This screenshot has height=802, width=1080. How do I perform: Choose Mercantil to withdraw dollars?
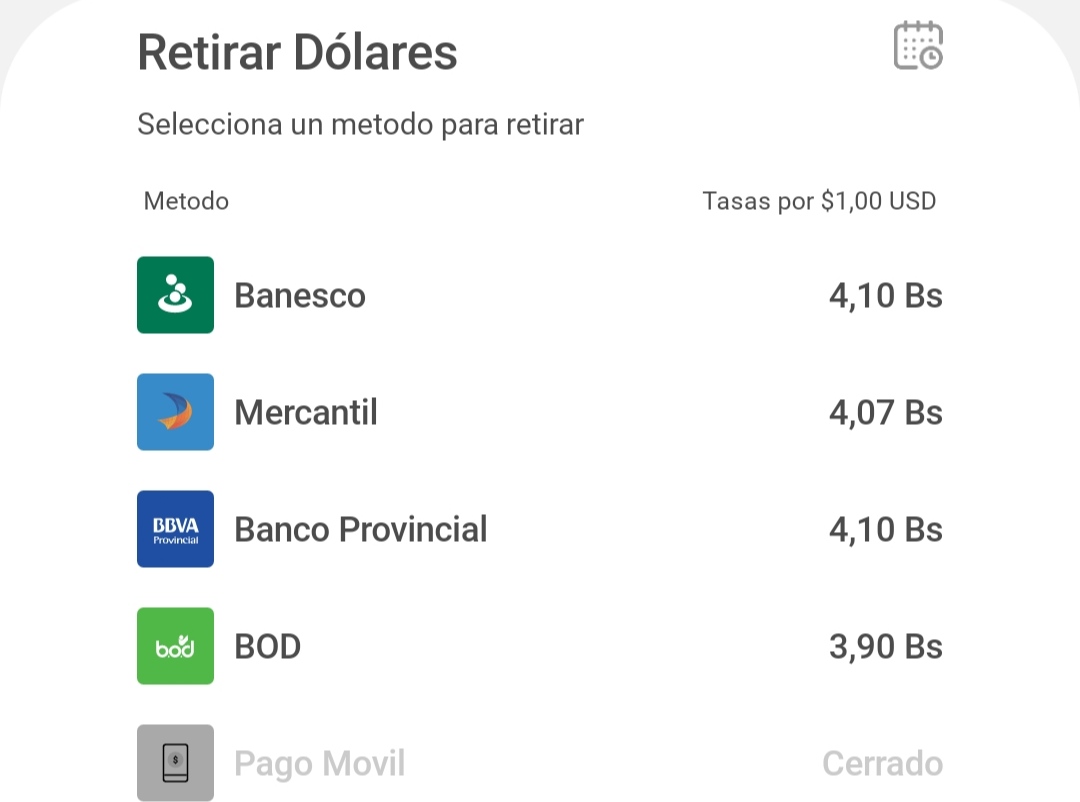[306, 412]
